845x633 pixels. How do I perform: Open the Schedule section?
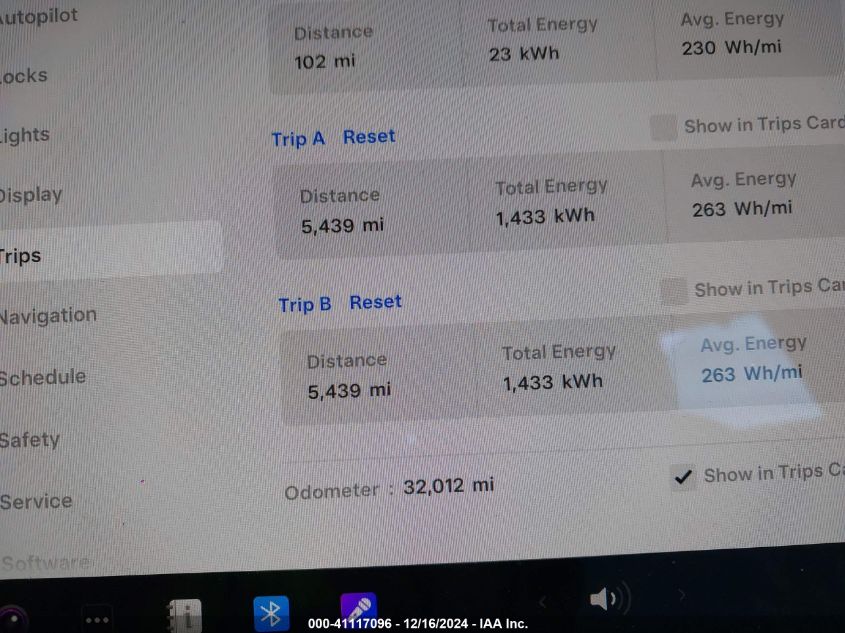point(43,378)
